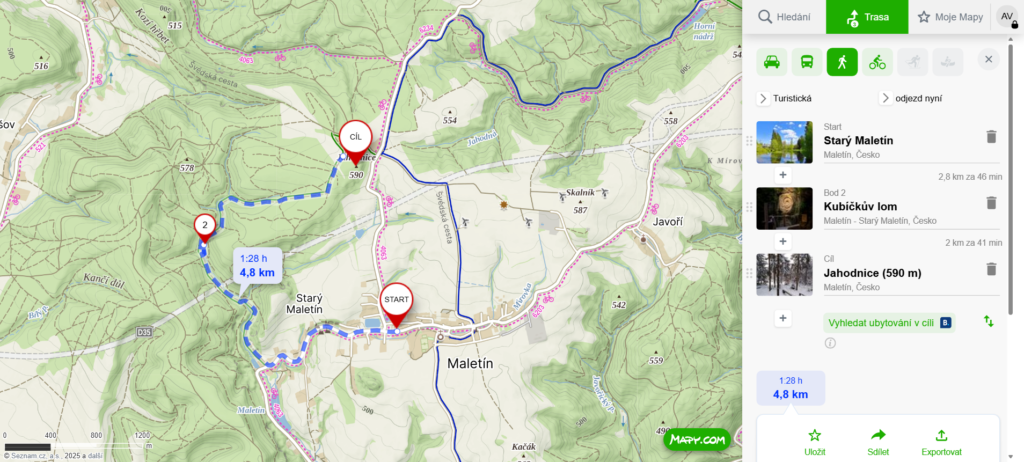Open the Hledání search tab
The image size is (1024, 462).
point(784,17)
